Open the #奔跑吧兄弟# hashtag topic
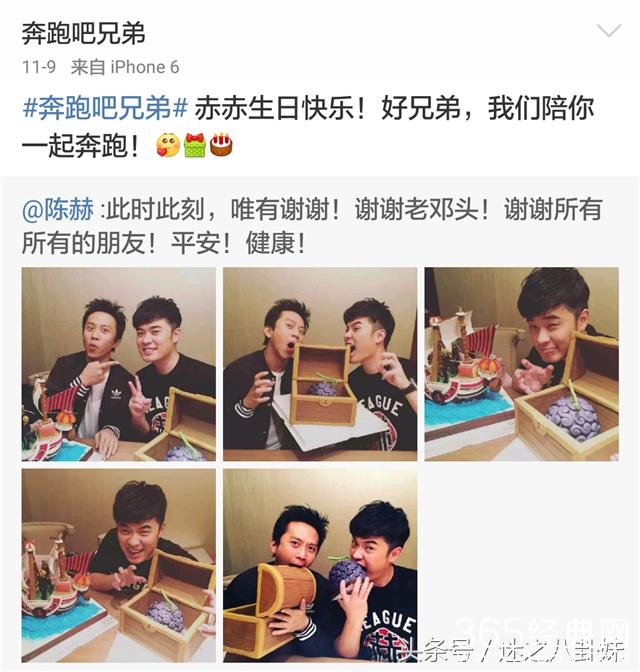Viewport: 640px width, 672px height. click(x=105, y=109)
